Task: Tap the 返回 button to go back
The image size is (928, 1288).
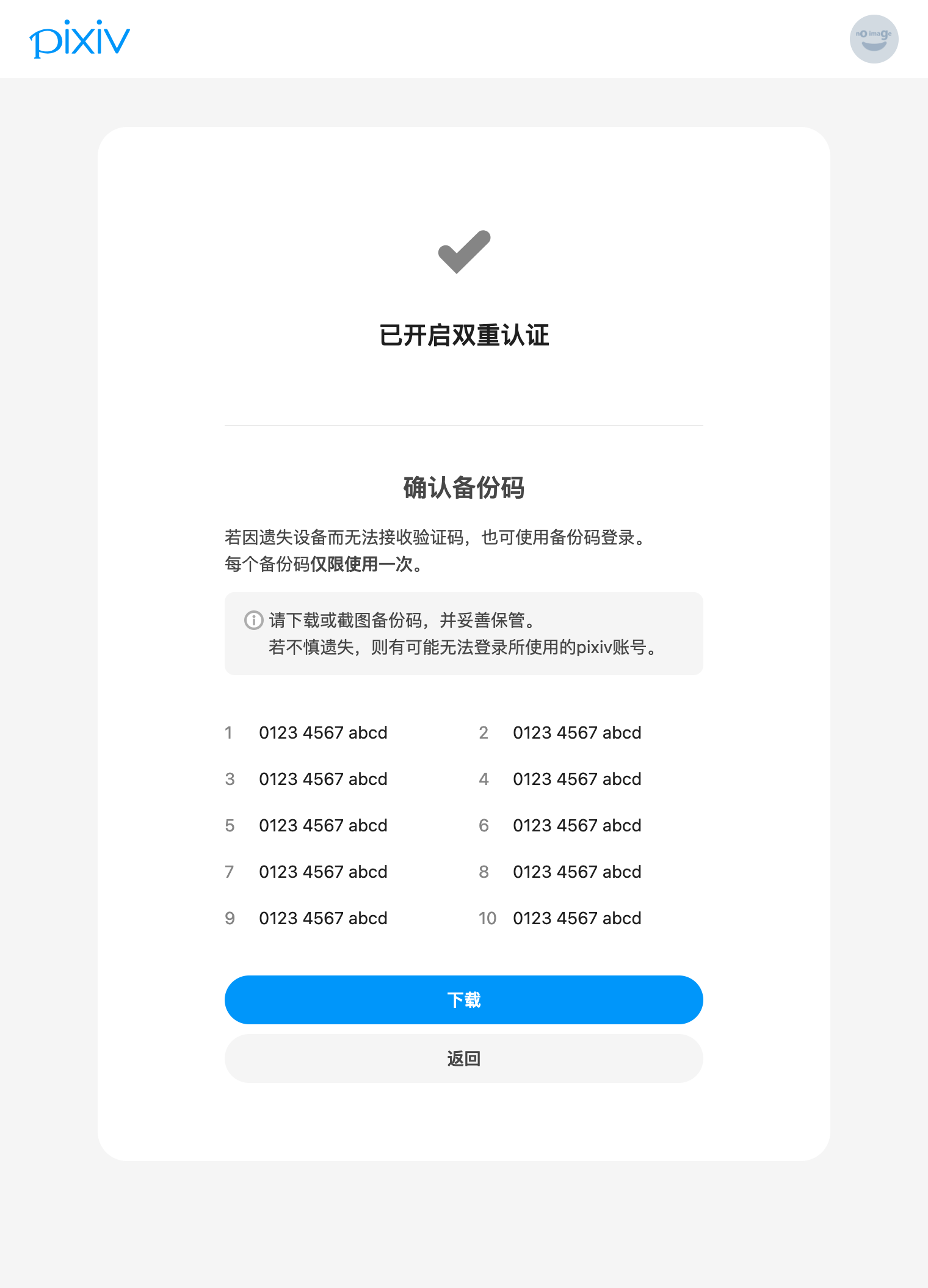Action: click(x=463, y=1058)
